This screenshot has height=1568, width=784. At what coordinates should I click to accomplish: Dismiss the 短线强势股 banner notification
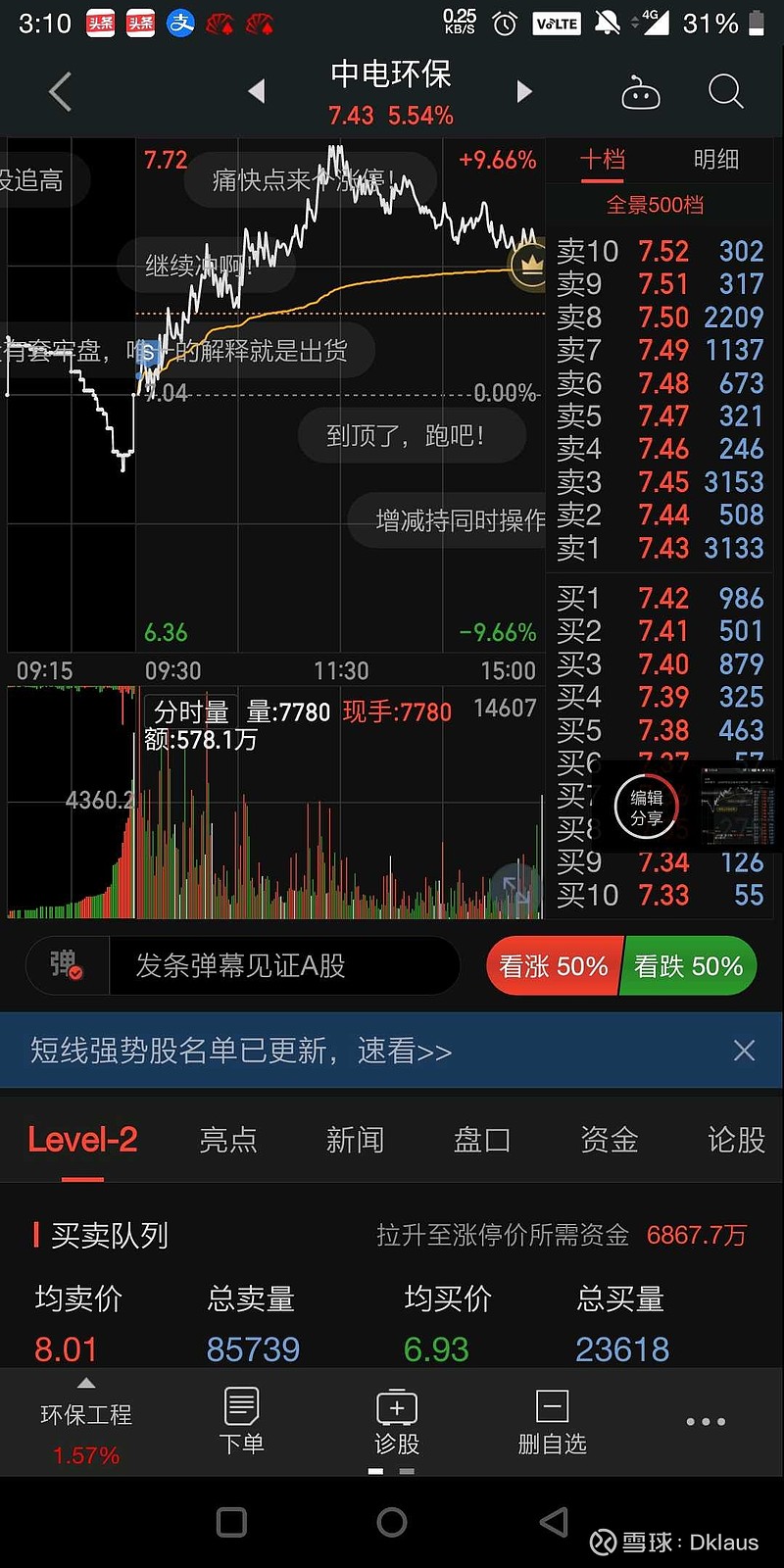click(x=744, y=1050)
